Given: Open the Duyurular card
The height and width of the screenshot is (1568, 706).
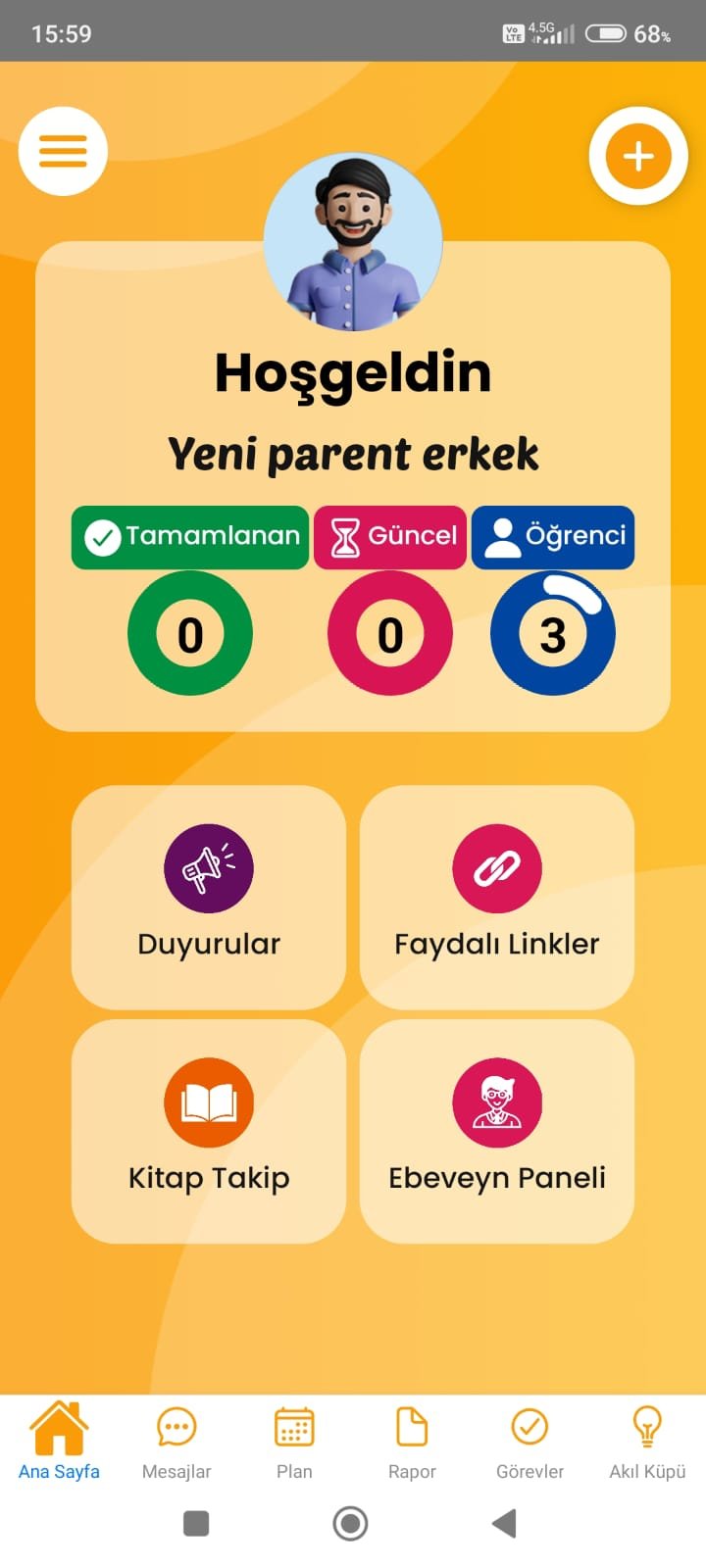Looking at the screenshot, I should click(x=209, y=897).
